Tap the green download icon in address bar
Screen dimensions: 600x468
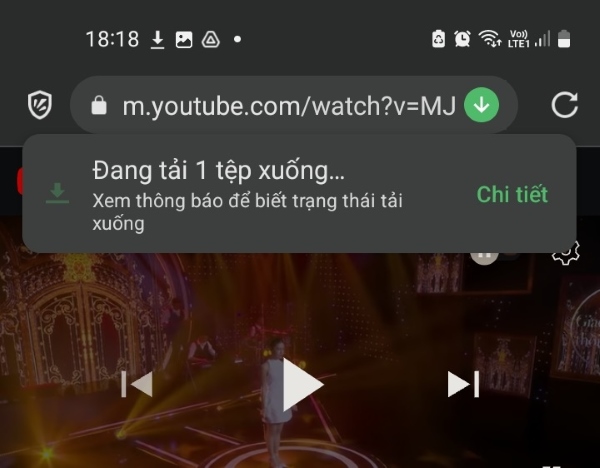[x=483, y=104]
